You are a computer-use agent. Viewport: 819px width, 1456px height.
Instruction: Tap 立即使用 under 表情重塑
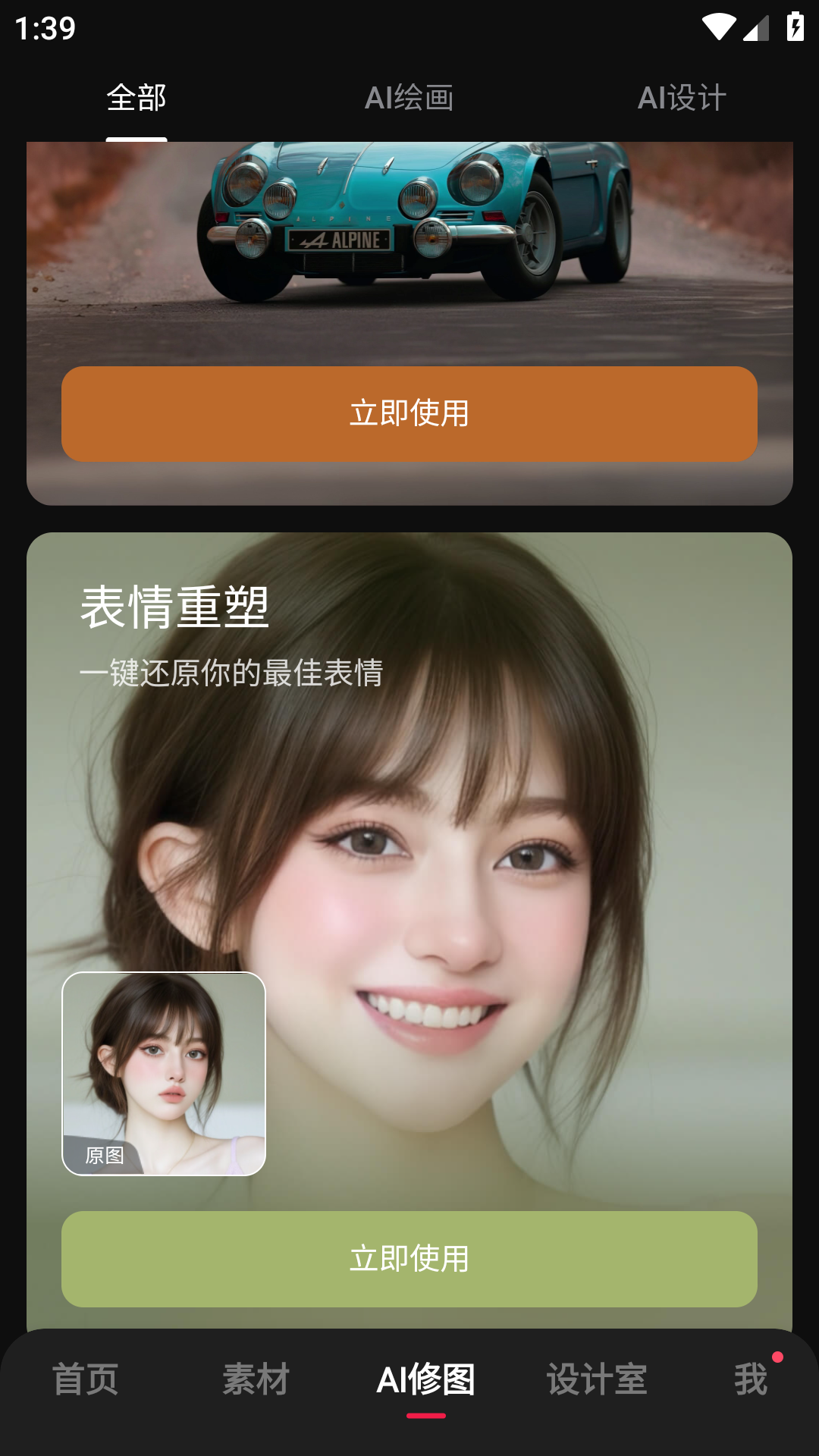pos(409,1259)
